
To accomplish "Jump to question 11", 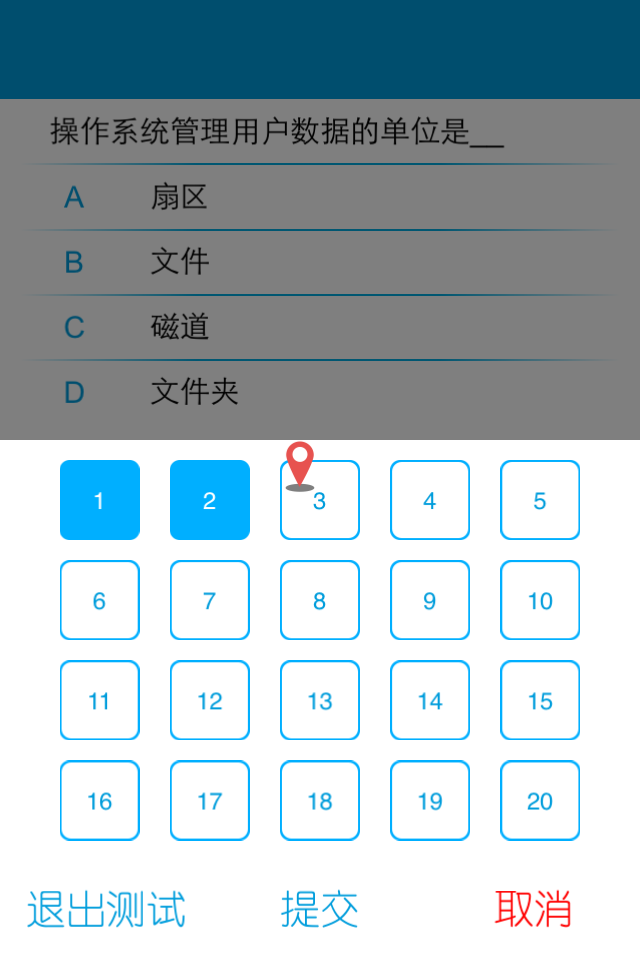I will (100, 700).
